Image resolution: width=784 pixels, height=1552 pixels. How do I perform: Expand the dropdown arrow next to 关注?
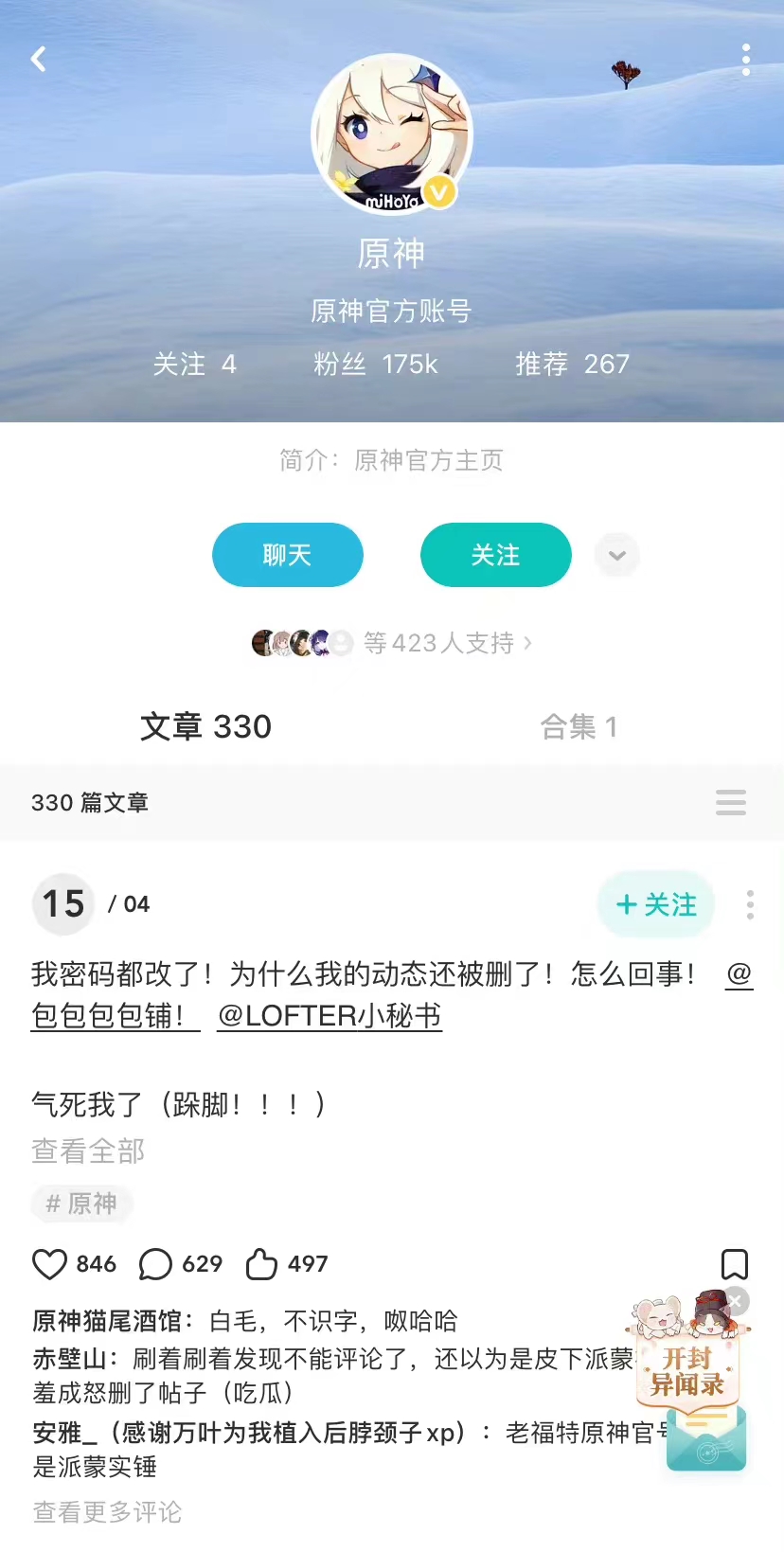point(617,555)
